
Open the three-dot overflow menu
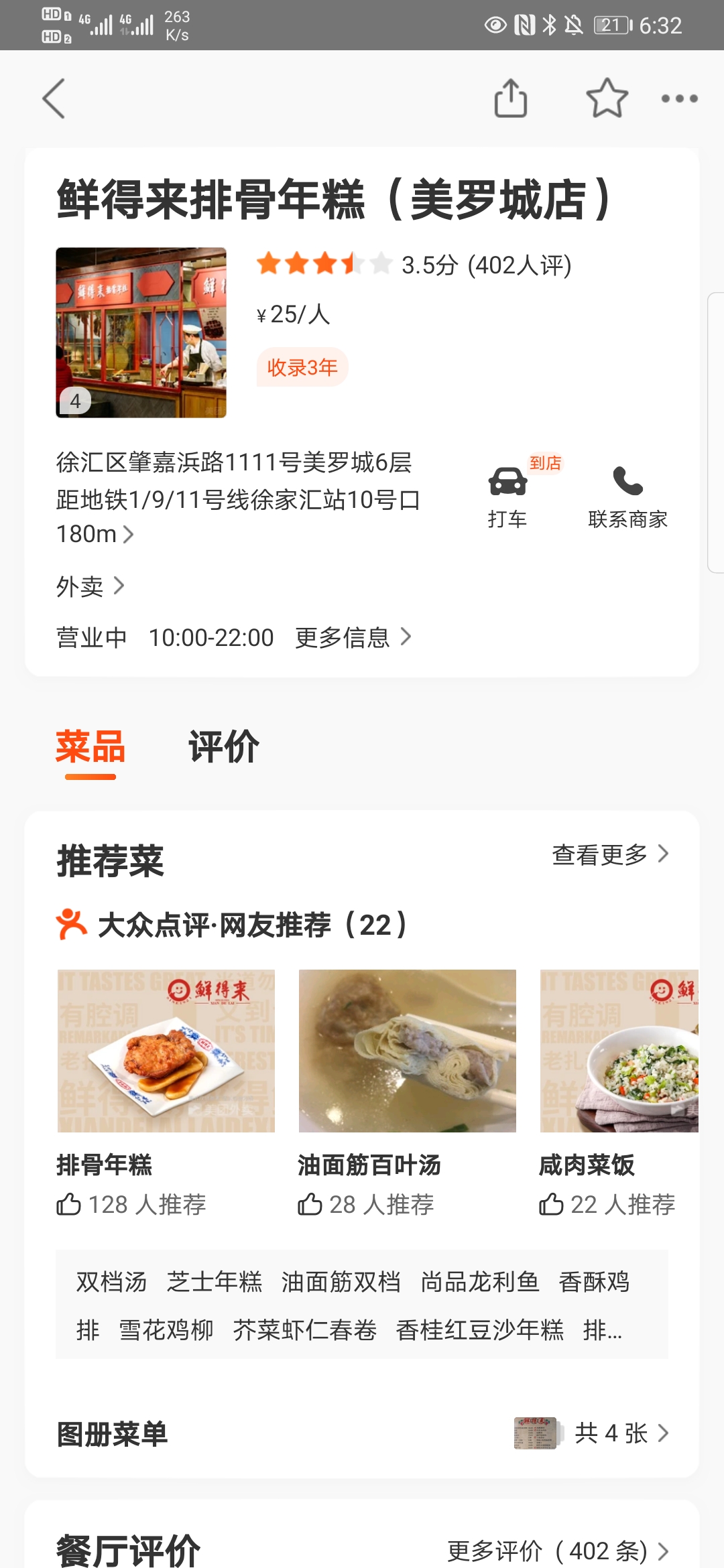pos(679,99)
